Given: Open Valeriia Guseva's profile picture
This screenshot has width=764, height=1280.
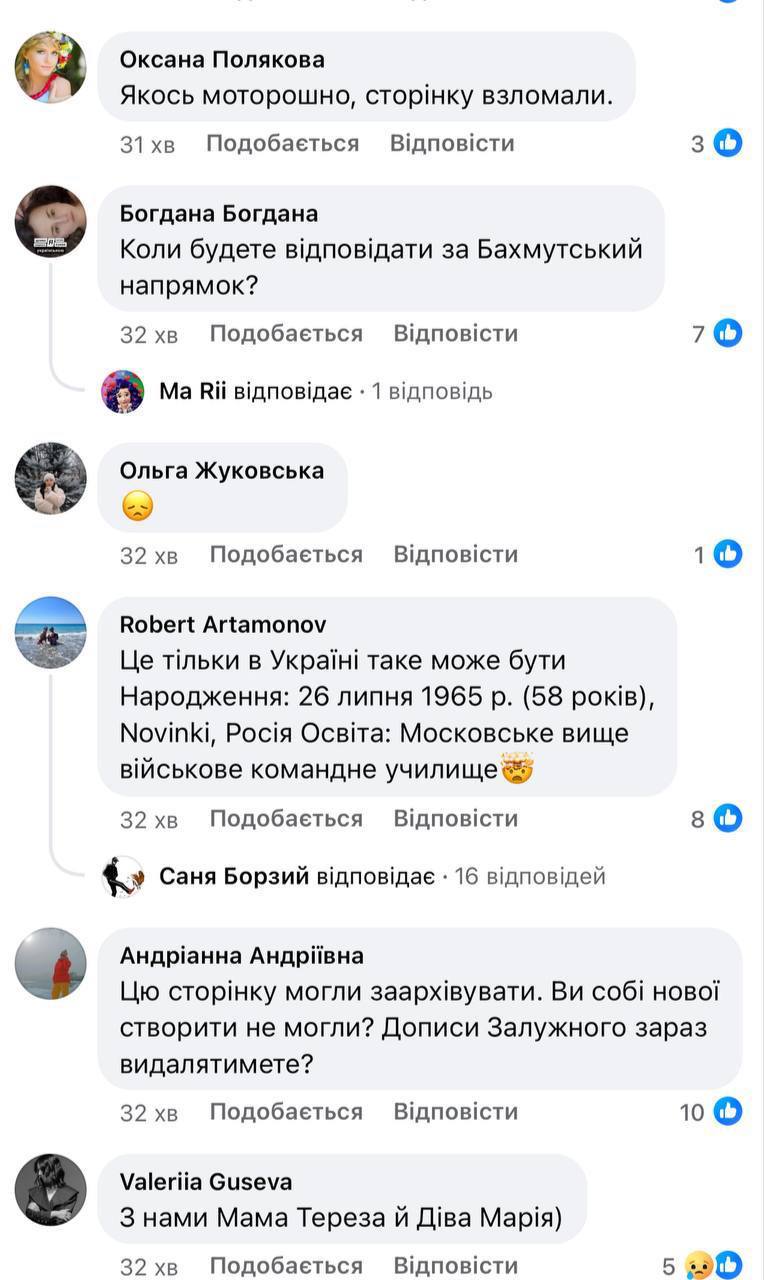Looking at the screenshot, I should (x=50, y=1189).
